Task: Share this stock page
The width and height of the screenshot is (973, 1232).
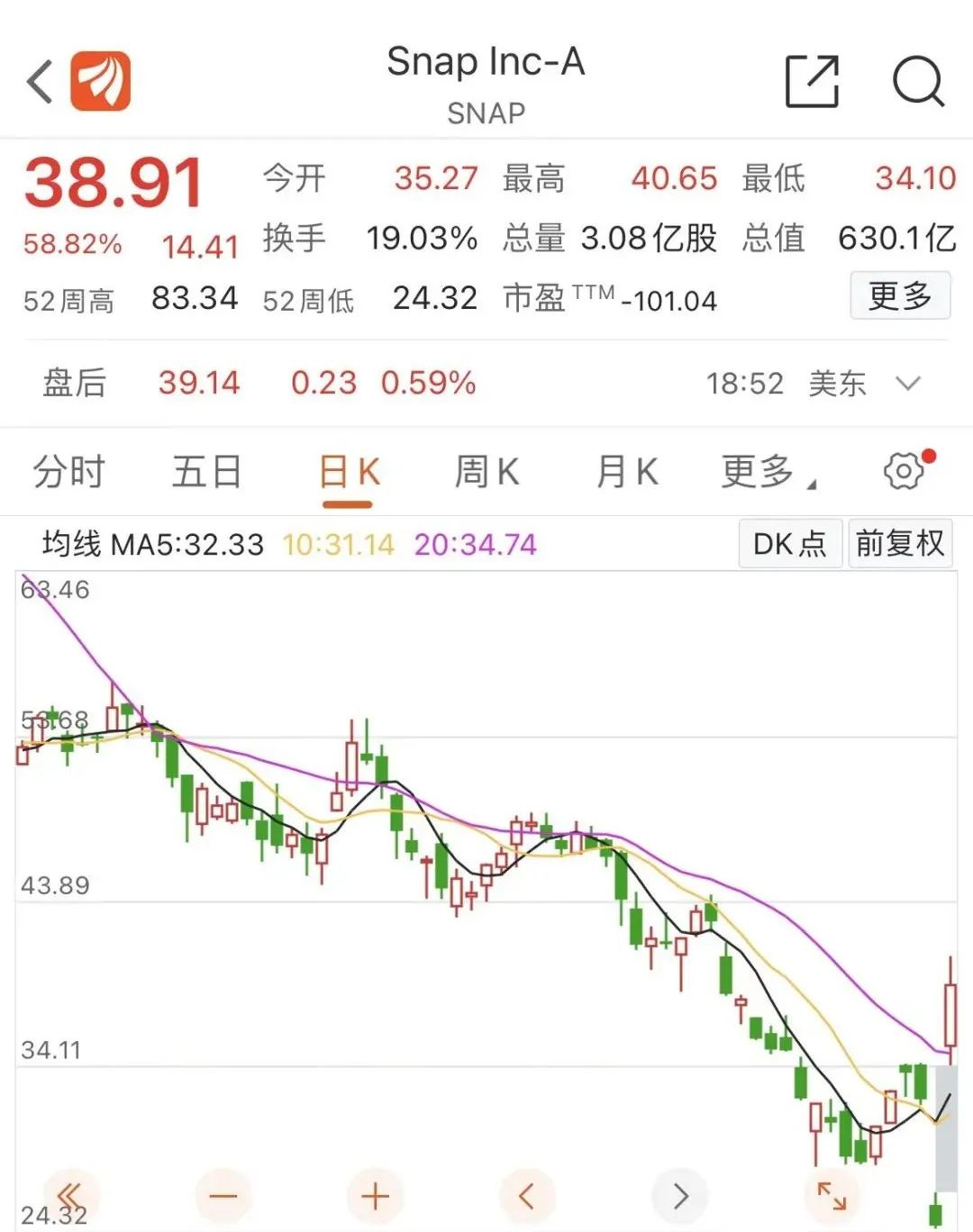Action: click(x=812, y=82)
